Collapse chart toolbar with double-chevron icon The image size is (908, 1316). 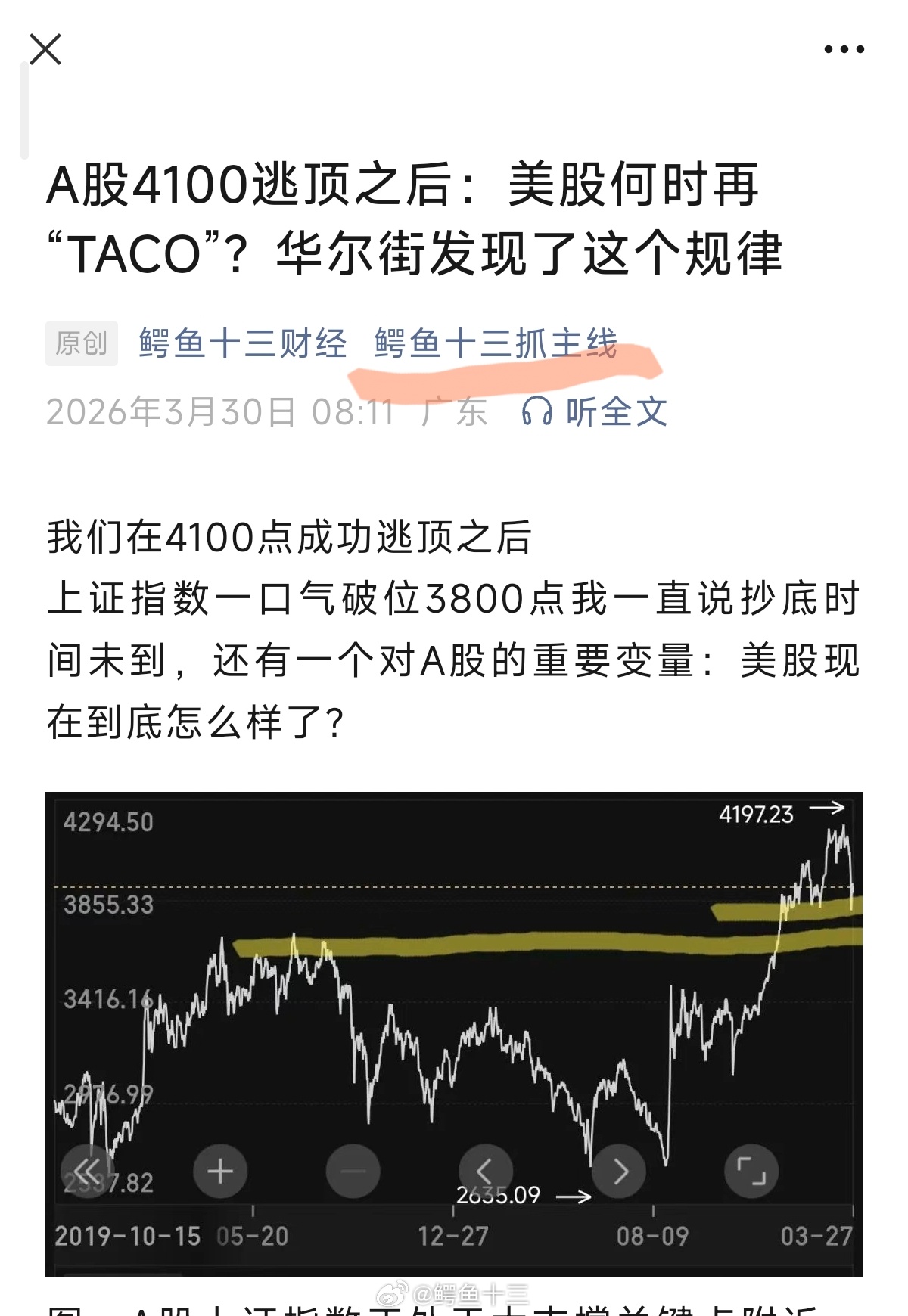[x=86, y=1170]
